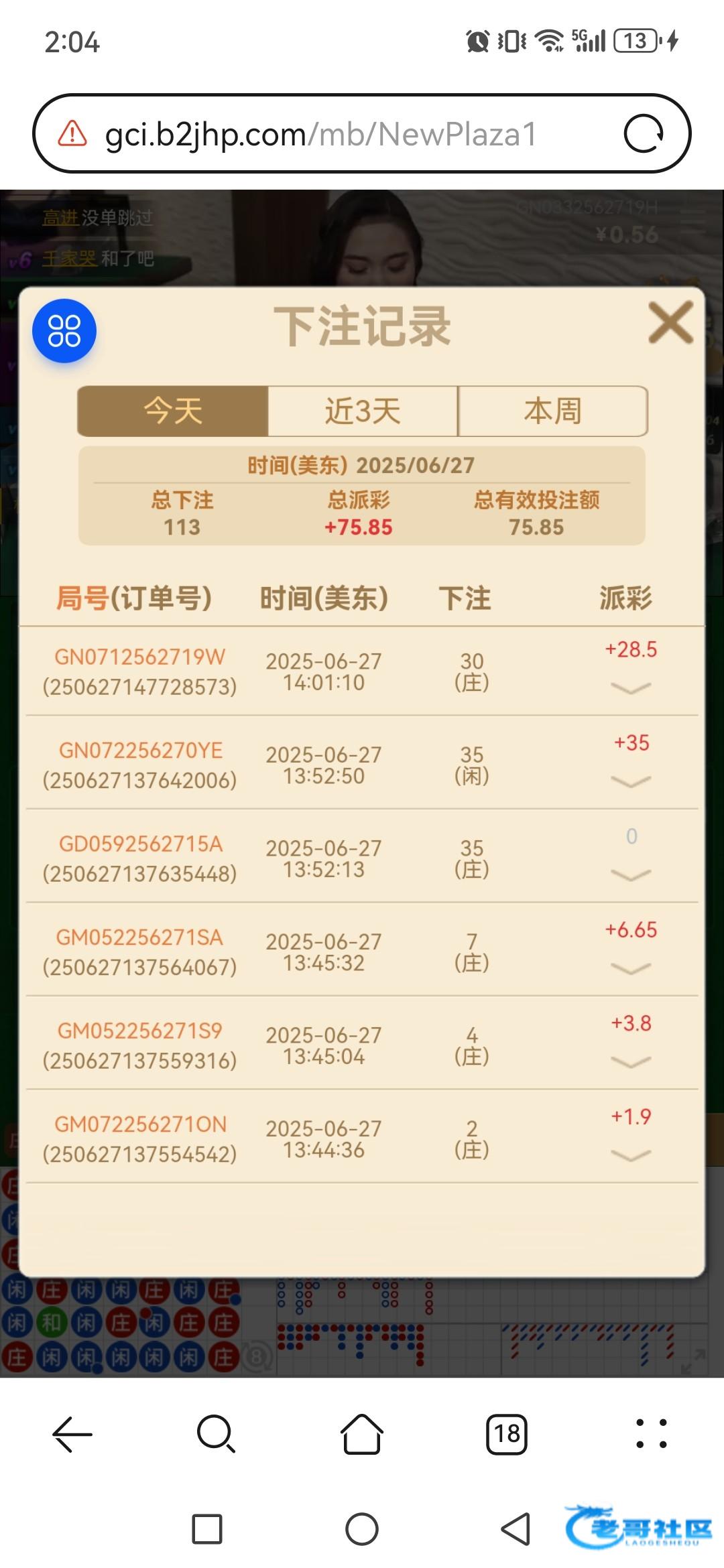Switch to the 近3天 tab
The height and width of the screenshot is (1568, 724).
(363, 411)
